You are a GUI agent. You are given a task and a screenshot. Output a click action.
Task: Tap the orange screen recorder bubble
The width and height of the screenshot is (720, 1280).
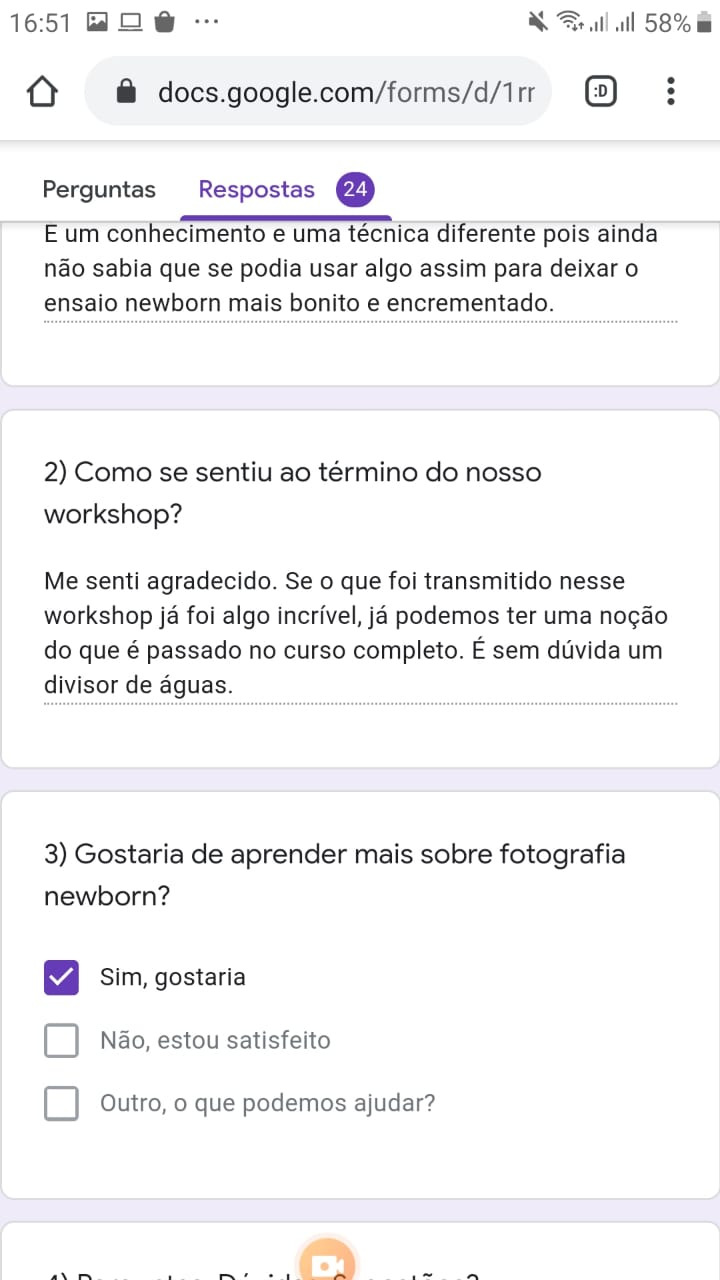[327, 1261]
